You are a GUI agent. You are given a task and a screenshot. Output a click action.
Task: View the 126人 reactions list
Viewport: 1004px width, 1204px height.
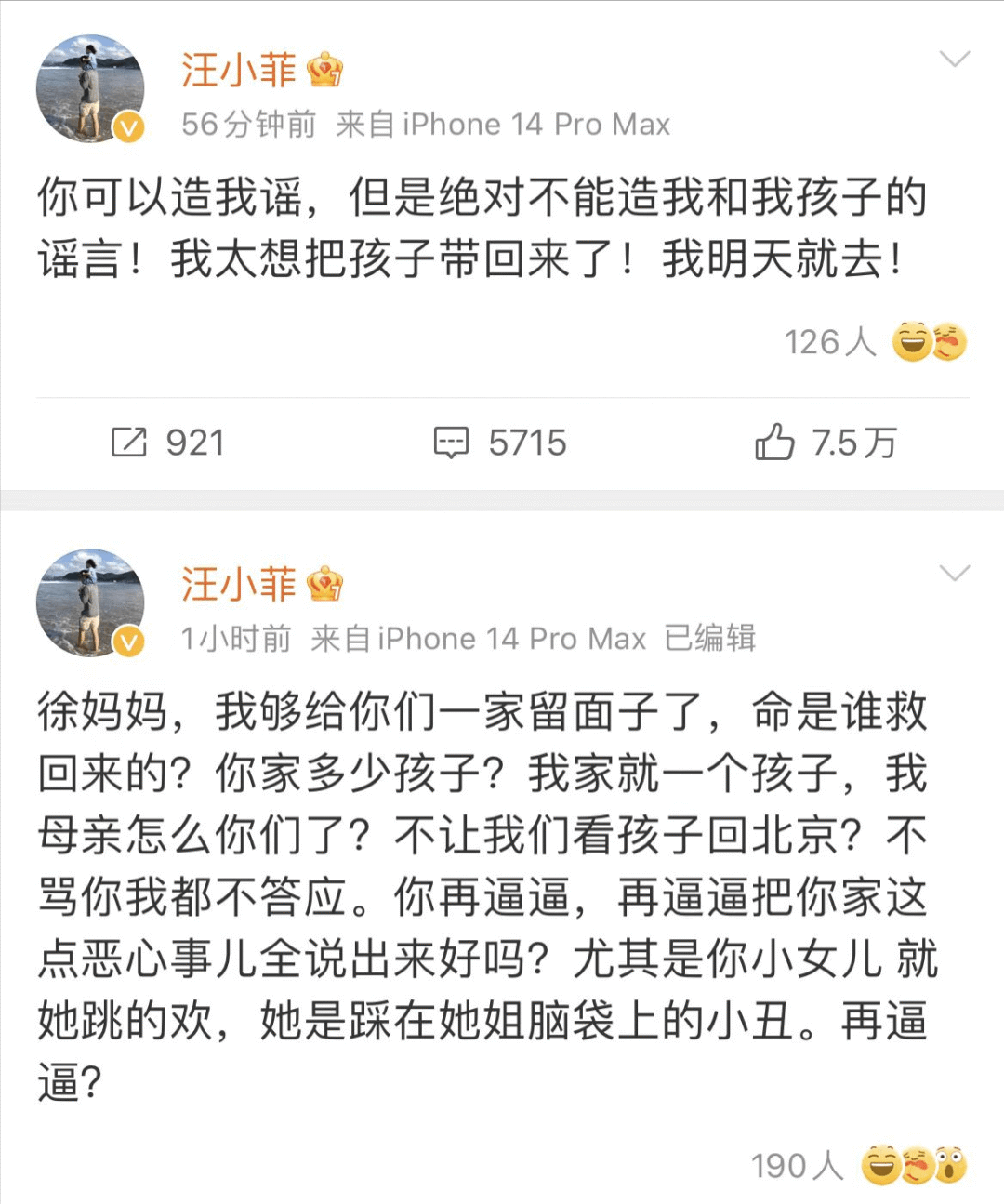[874, 342]
